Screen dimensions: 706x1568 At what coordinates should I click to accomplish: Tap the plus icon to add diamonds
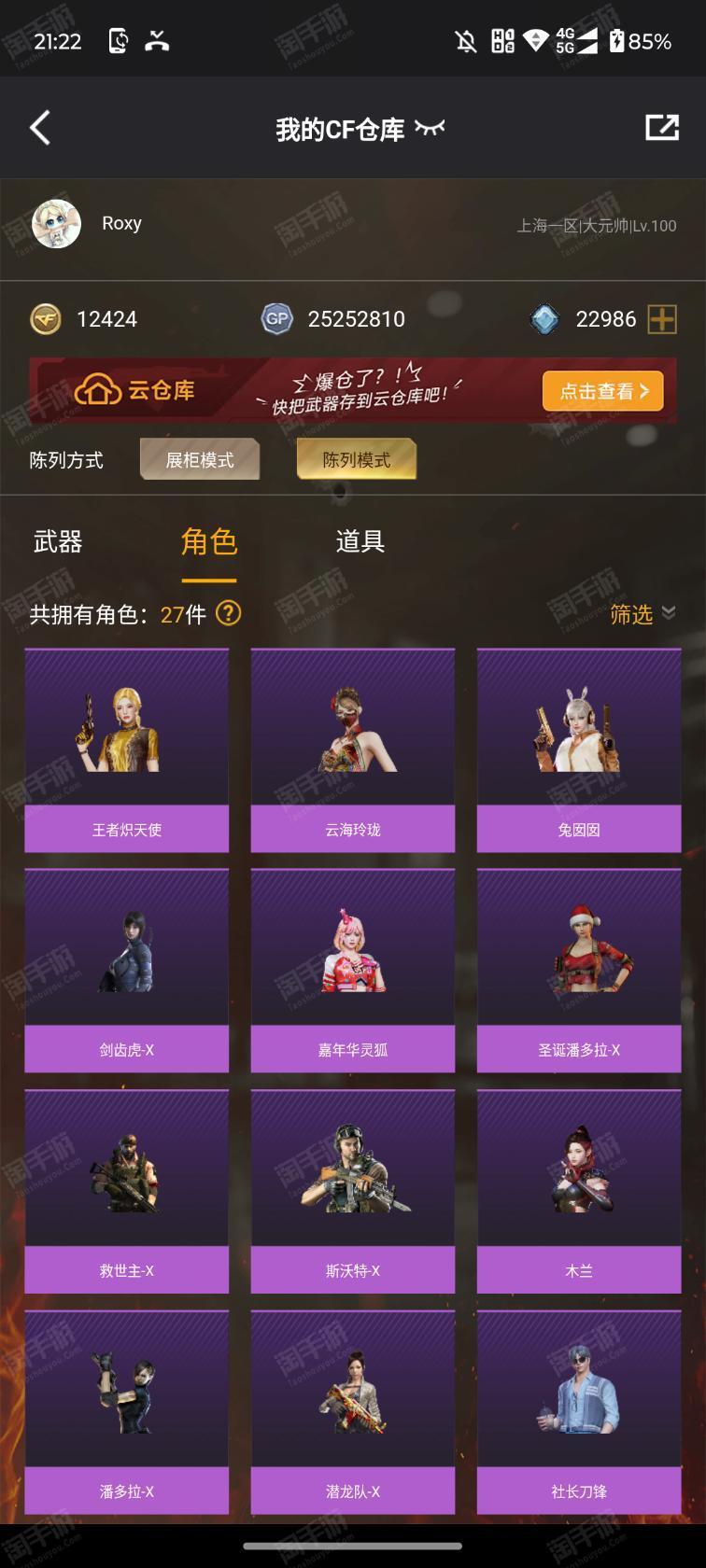(x=662, y=319)
